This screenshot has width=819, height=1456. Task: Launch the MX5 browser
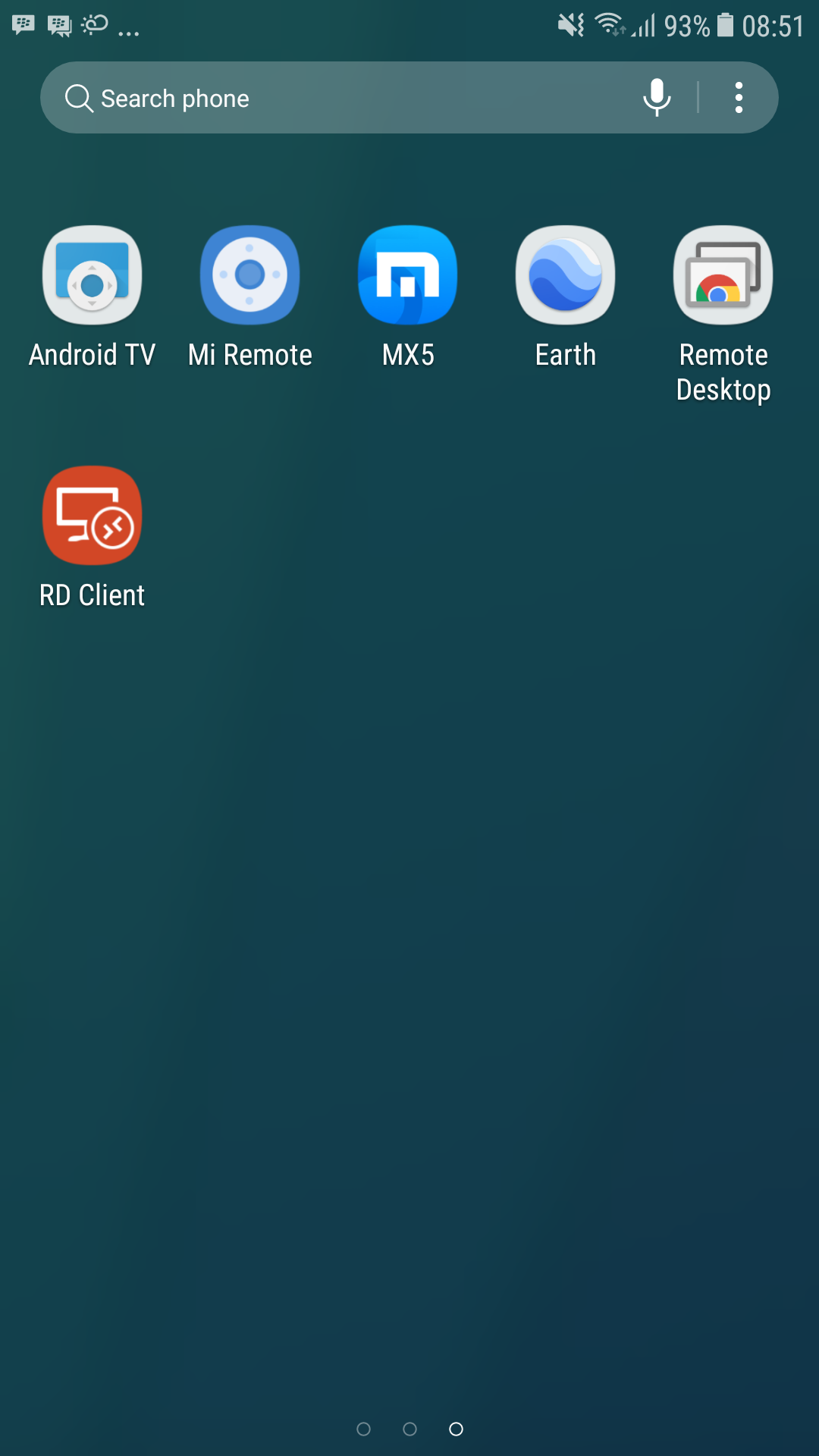point(408,275)
